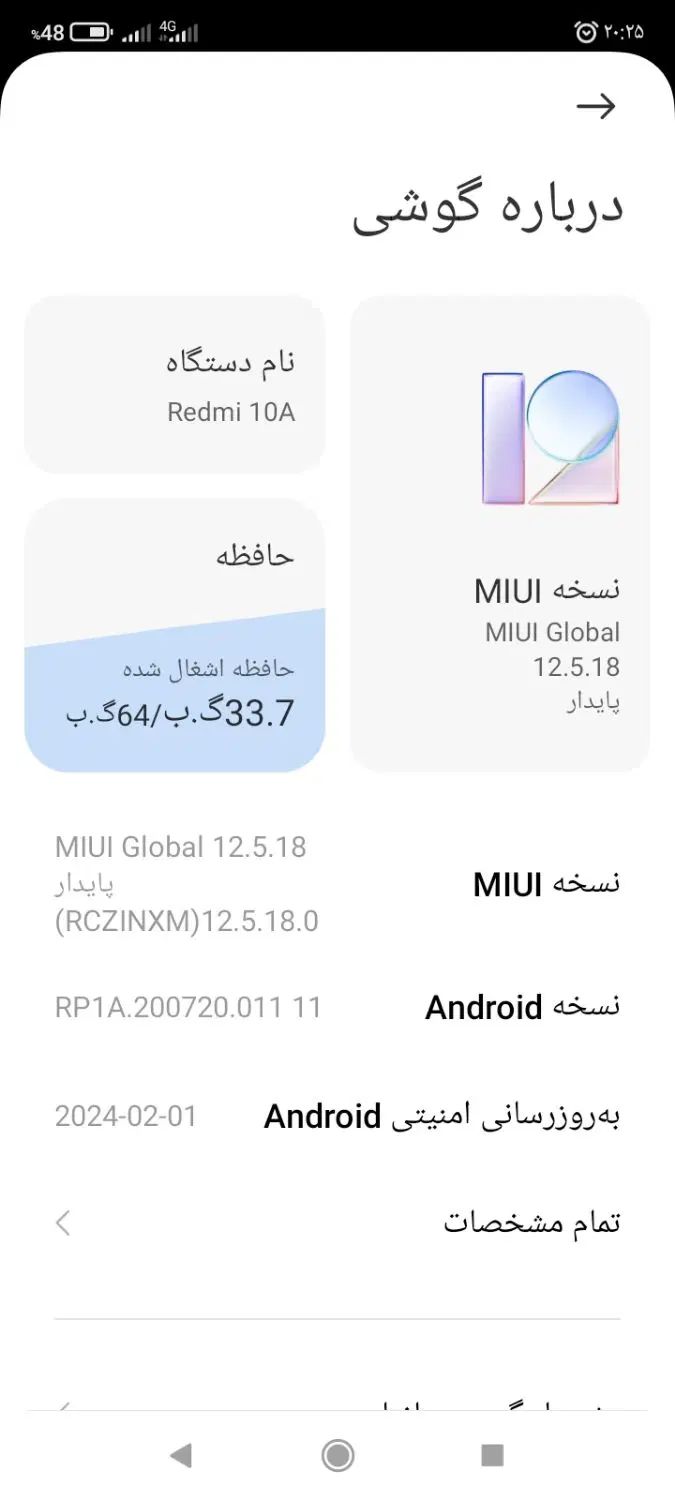
Task: Open recent apps from navigation bar
Action: pos(492,1455)
